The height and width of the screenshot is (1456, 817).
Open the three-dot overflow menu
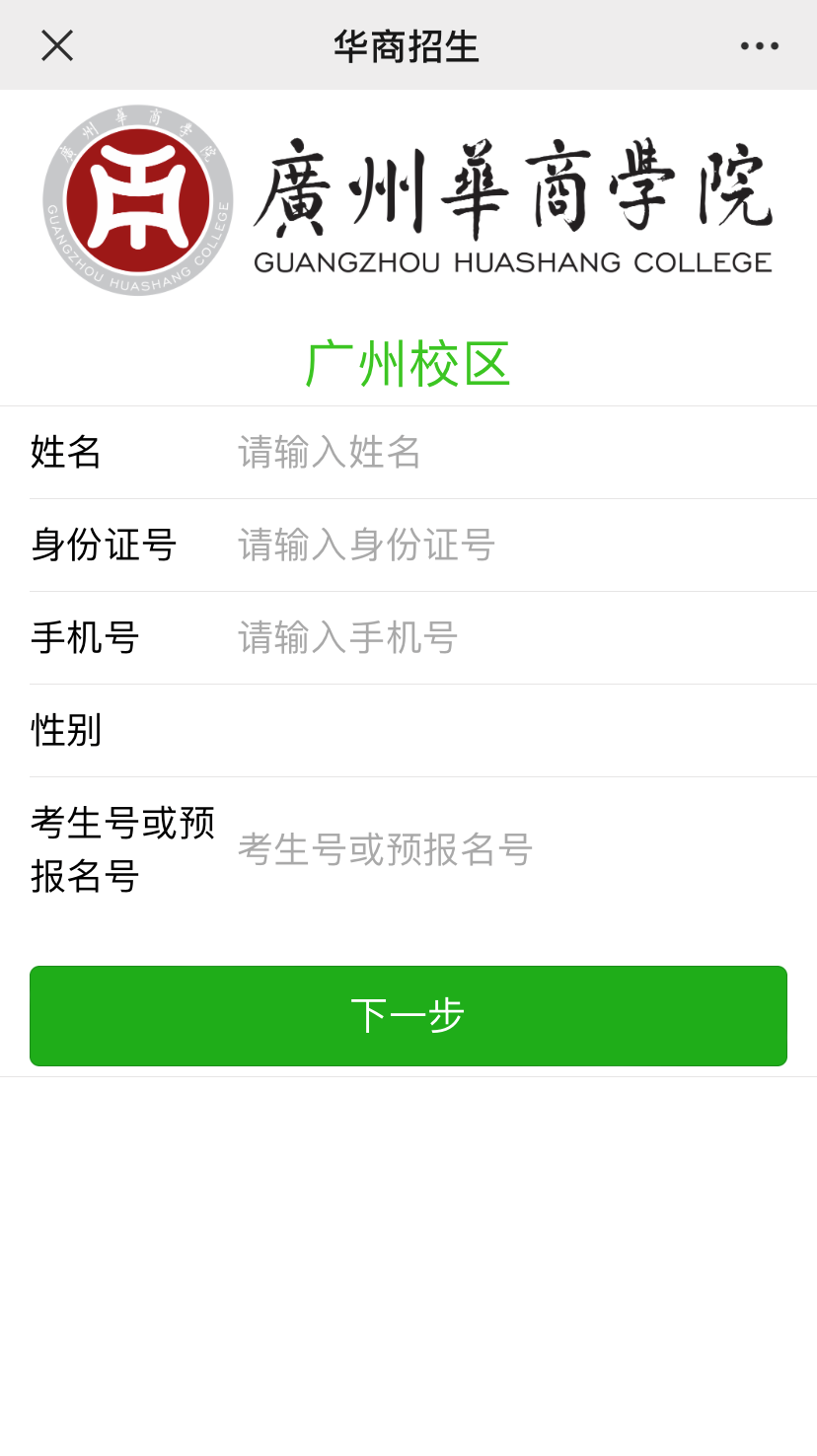click(759, 45)
